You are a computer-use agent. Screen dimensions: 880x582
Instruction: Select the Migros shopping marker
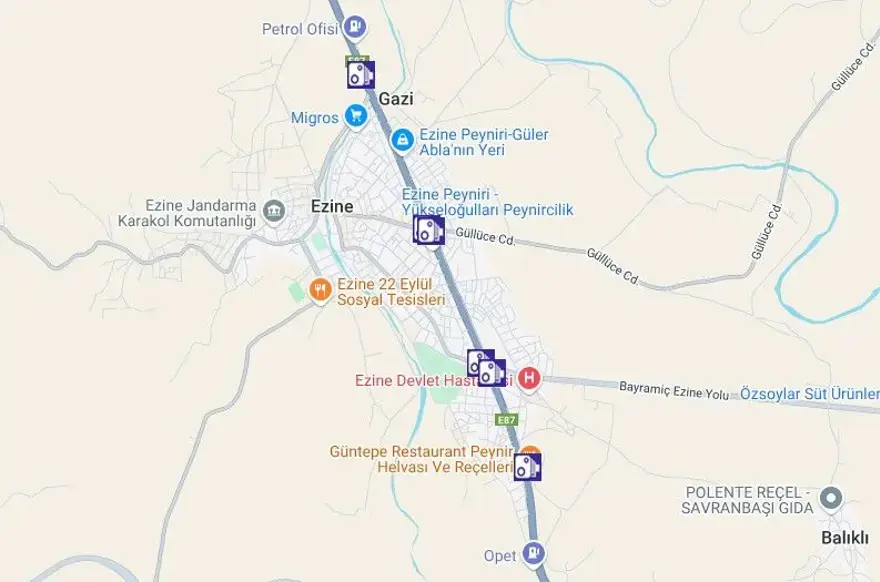click(x=355, y=116)
